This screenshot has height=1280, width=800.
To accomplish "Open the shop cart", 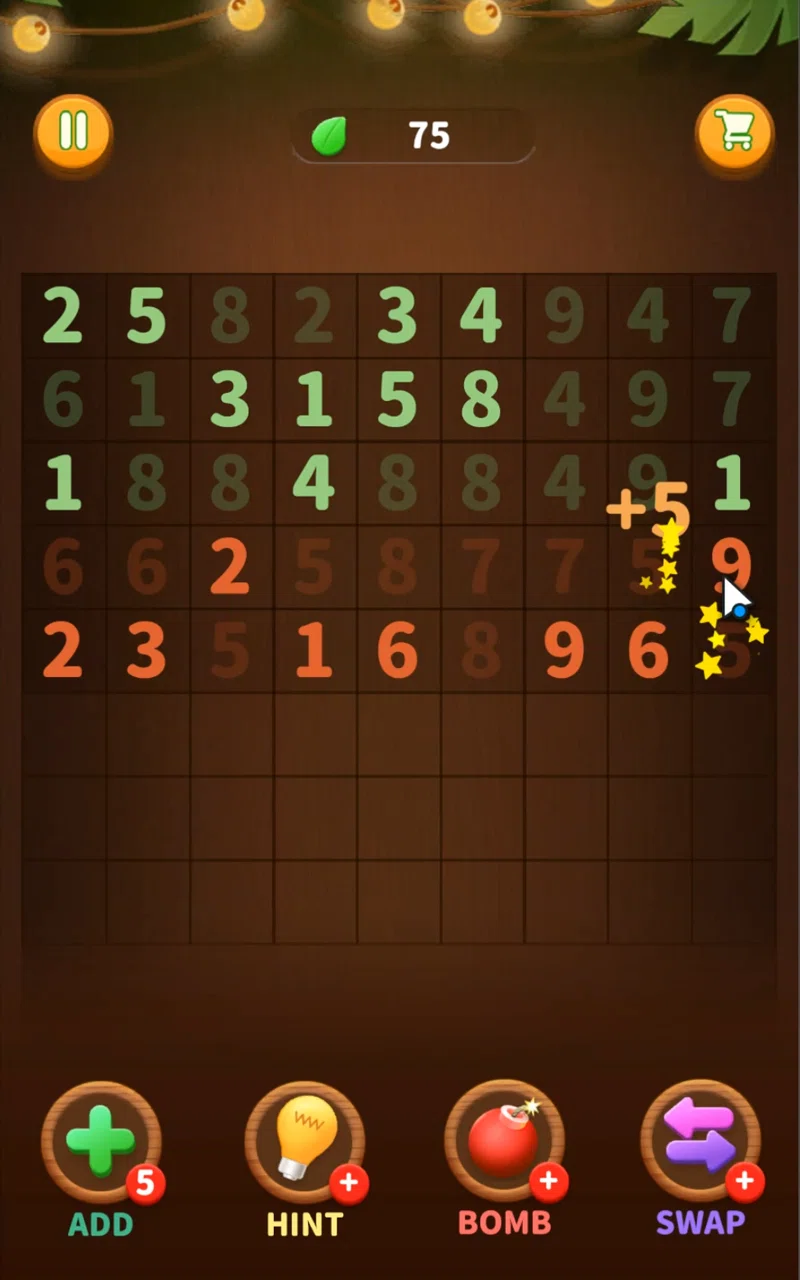I will coord(735,132).
